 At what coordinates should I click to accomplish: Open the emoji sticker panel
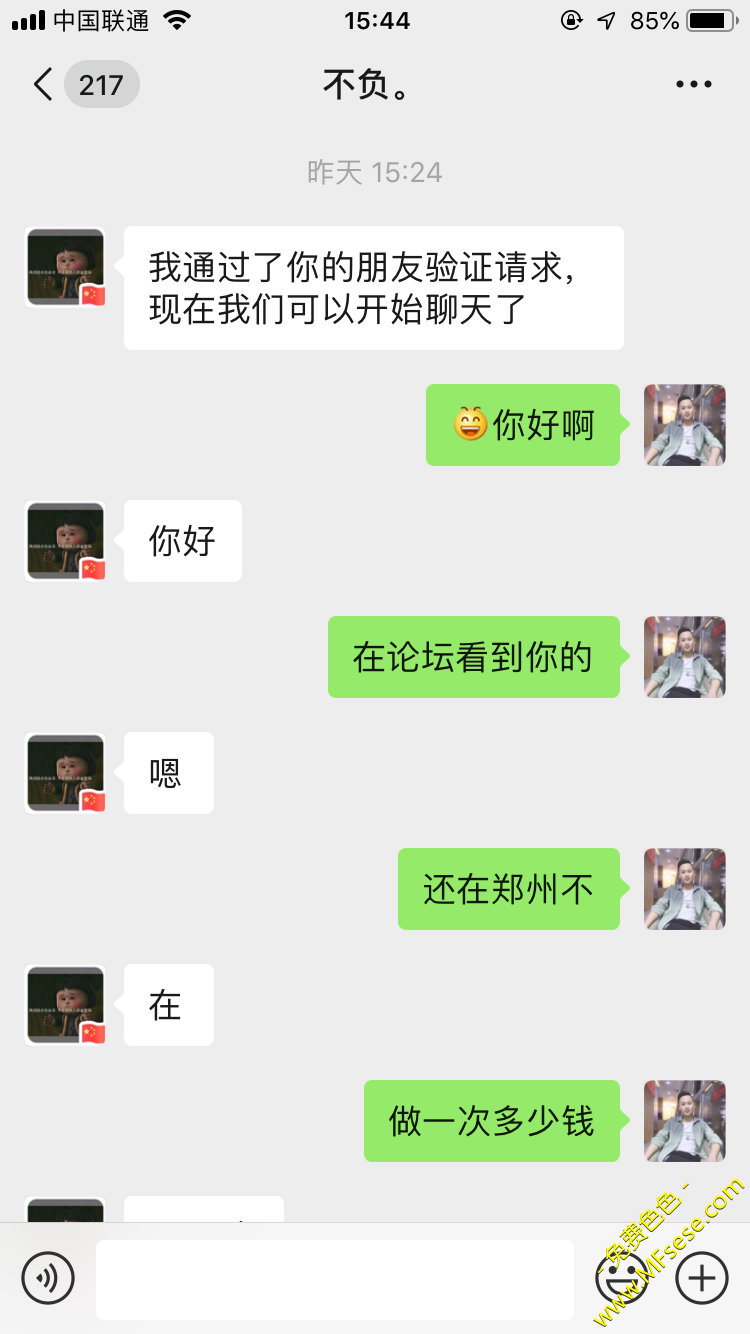pyautogui.click(x=620, y=1278)
